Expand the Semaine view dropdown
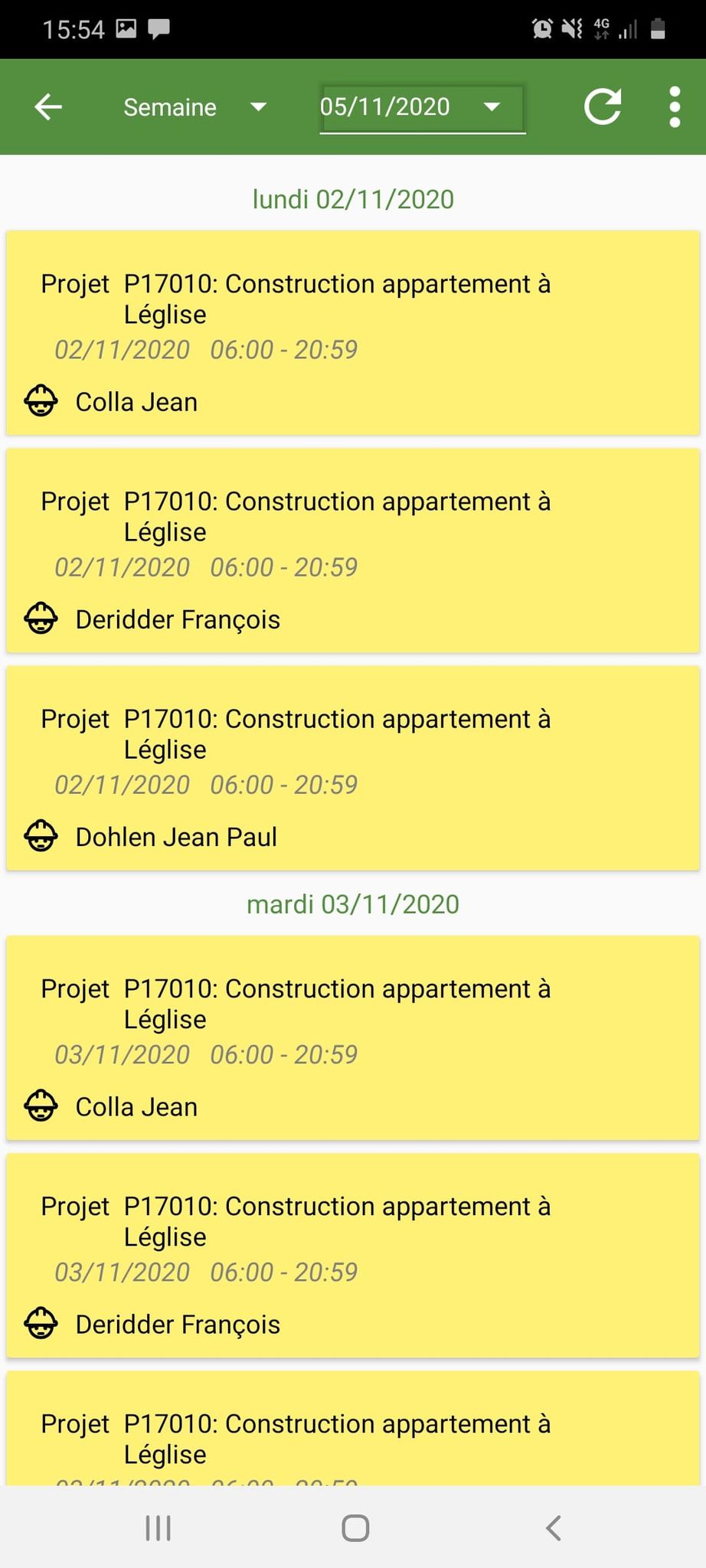 click(x=194, y=107)
